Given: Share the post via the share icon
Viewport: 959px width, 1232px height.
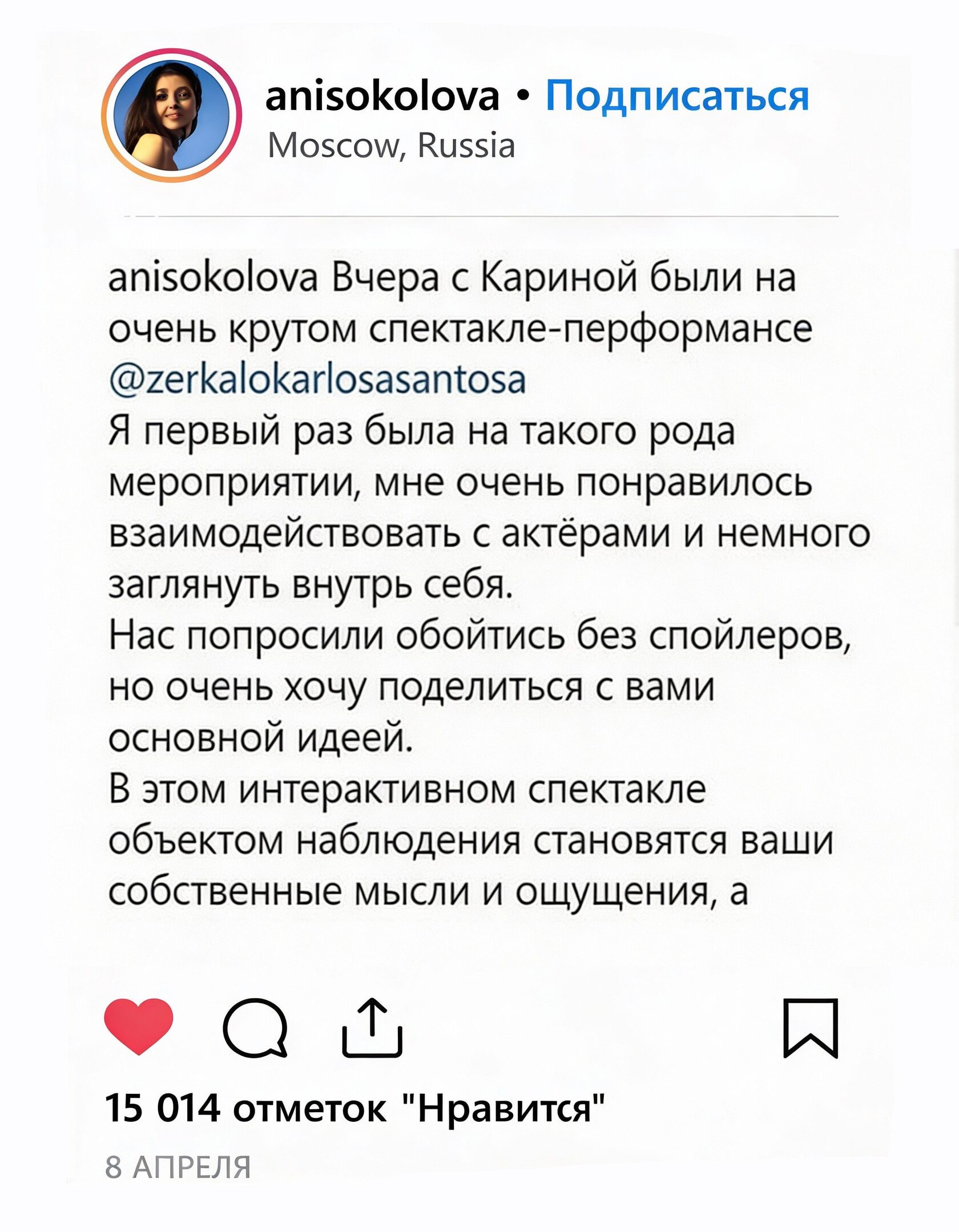Looking at the screenshot, I should [x=372, y=1027].
